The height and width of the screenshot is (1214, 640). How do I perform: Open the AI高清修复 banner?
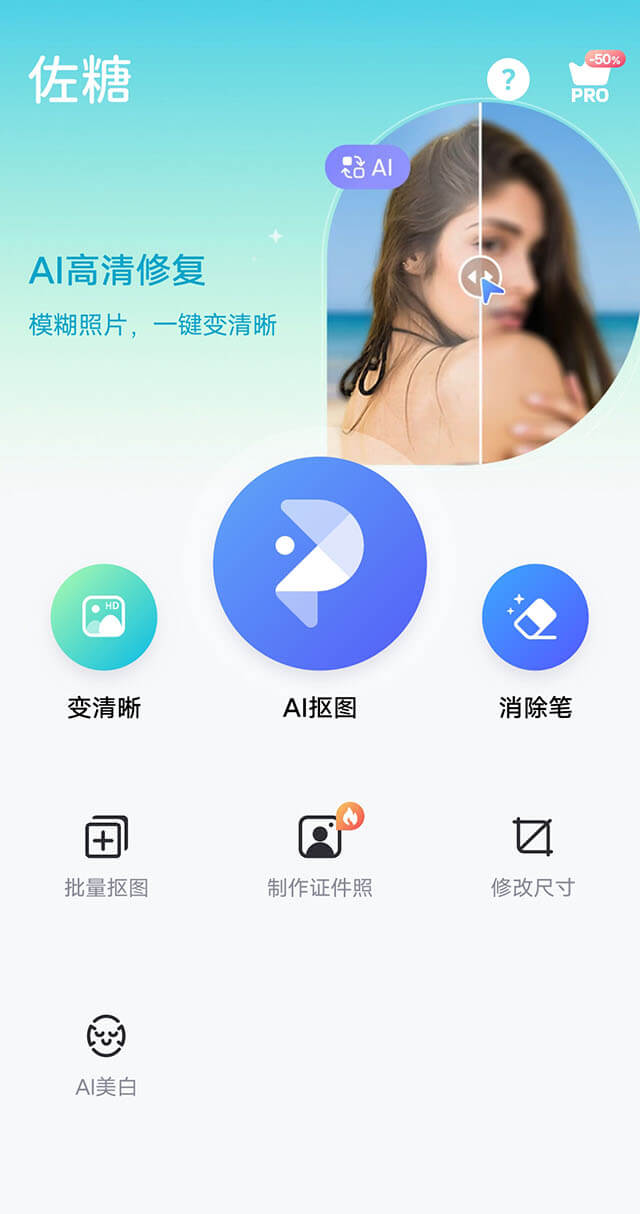[x=118, y=270]
